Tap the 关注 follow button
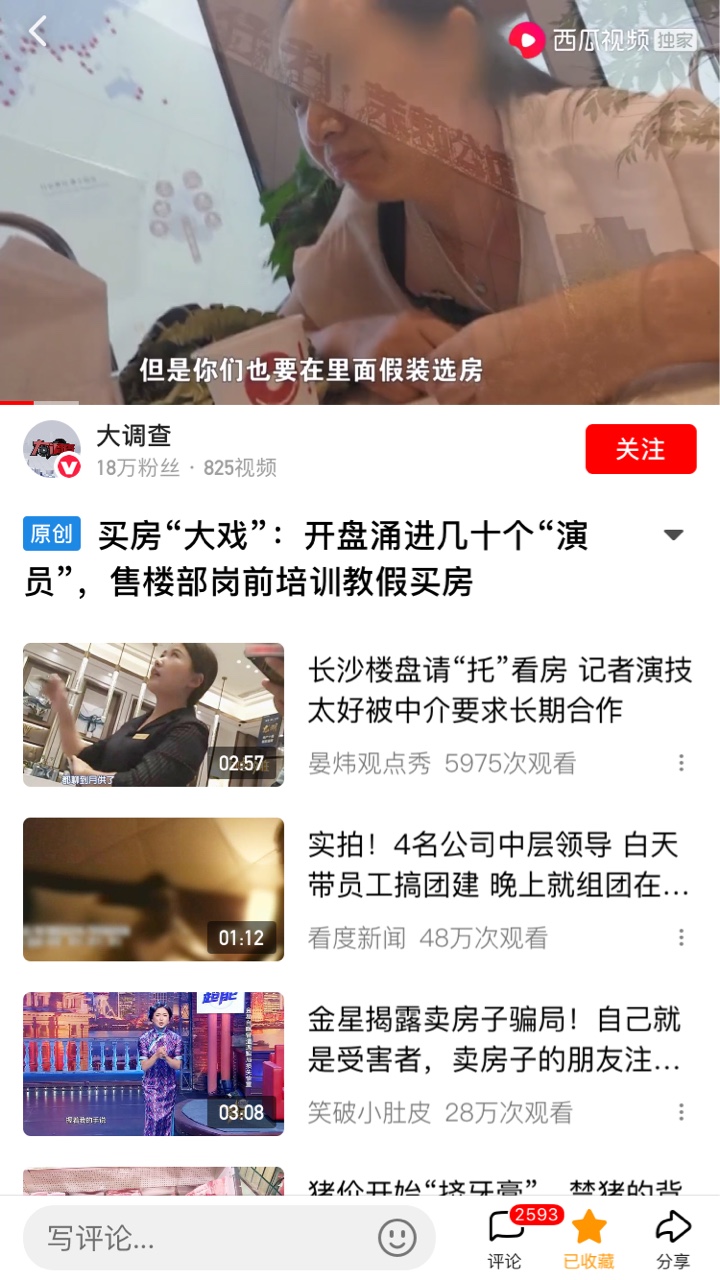Screen dimensions: 720x1280 click(640, 449)
